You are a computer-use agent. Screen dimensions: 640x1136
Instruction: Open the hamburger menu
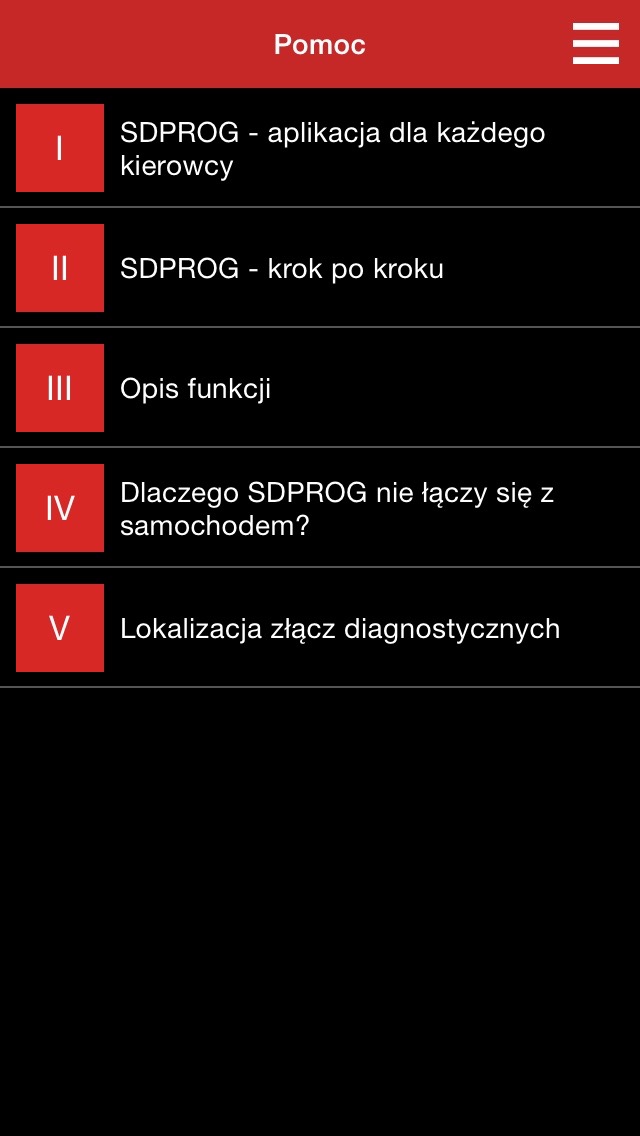596,45
